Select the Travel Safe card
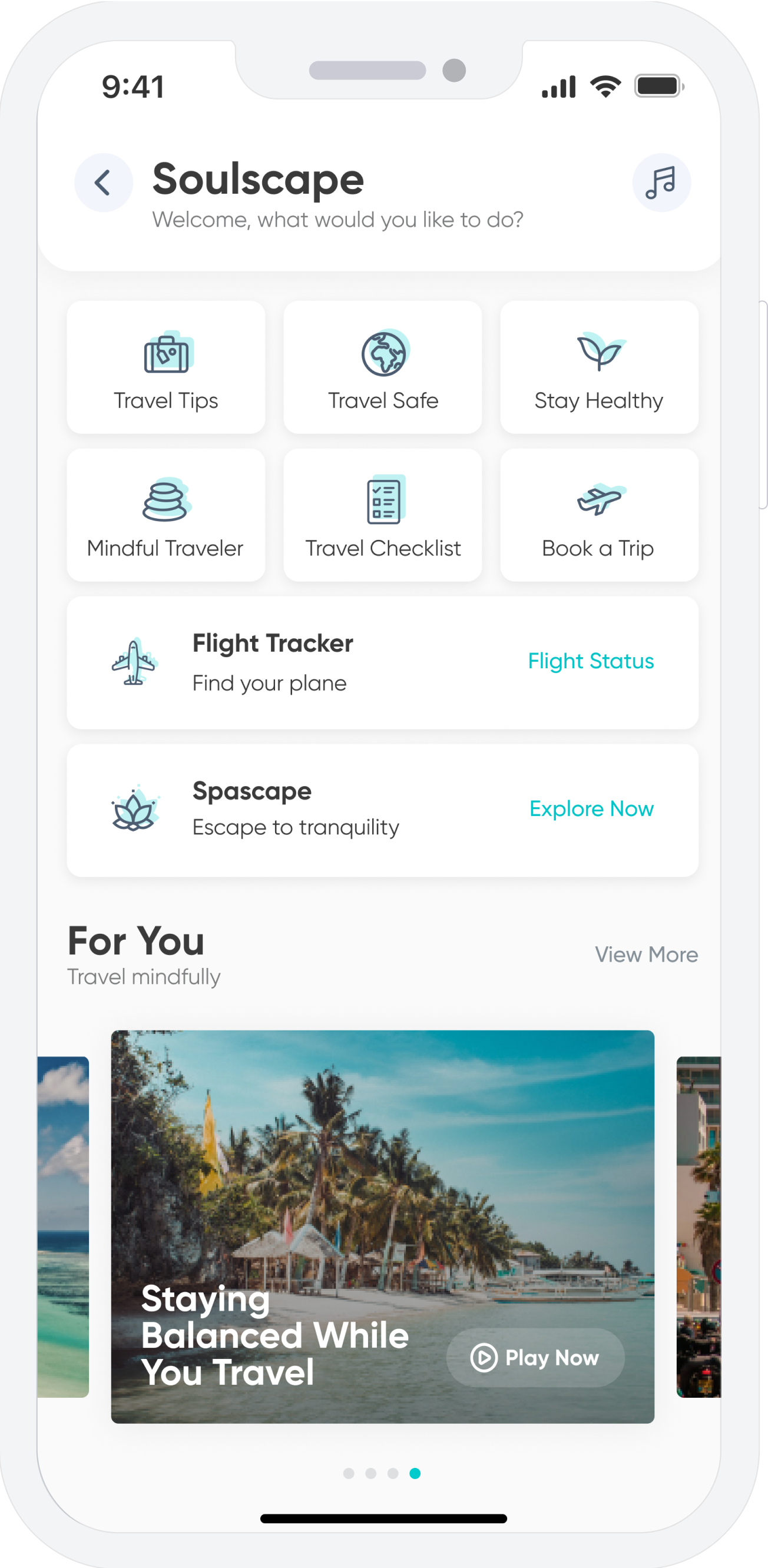 (382, 367)
